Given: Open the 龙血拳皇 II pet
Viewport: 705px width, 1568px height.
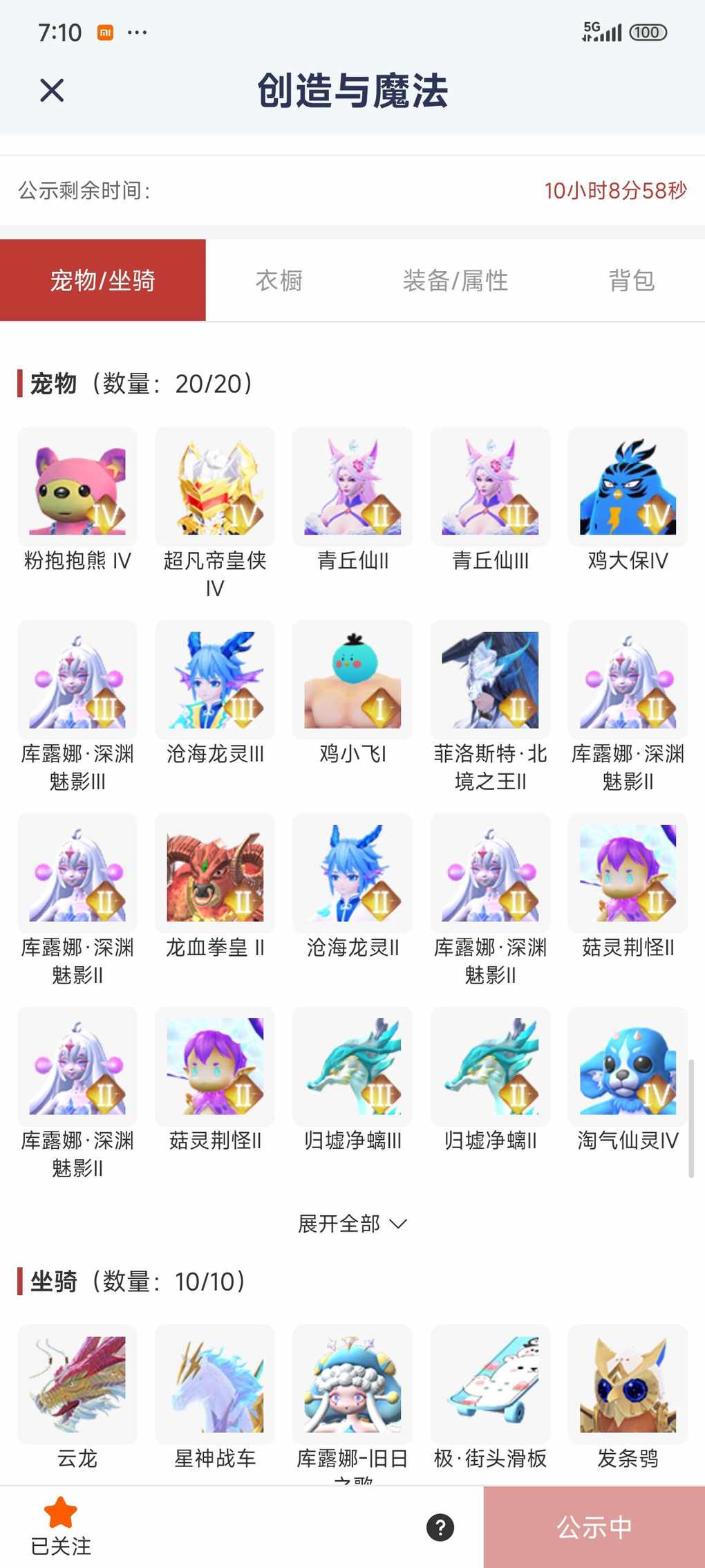Looking at the screenshot, I should tap(215, 873).
